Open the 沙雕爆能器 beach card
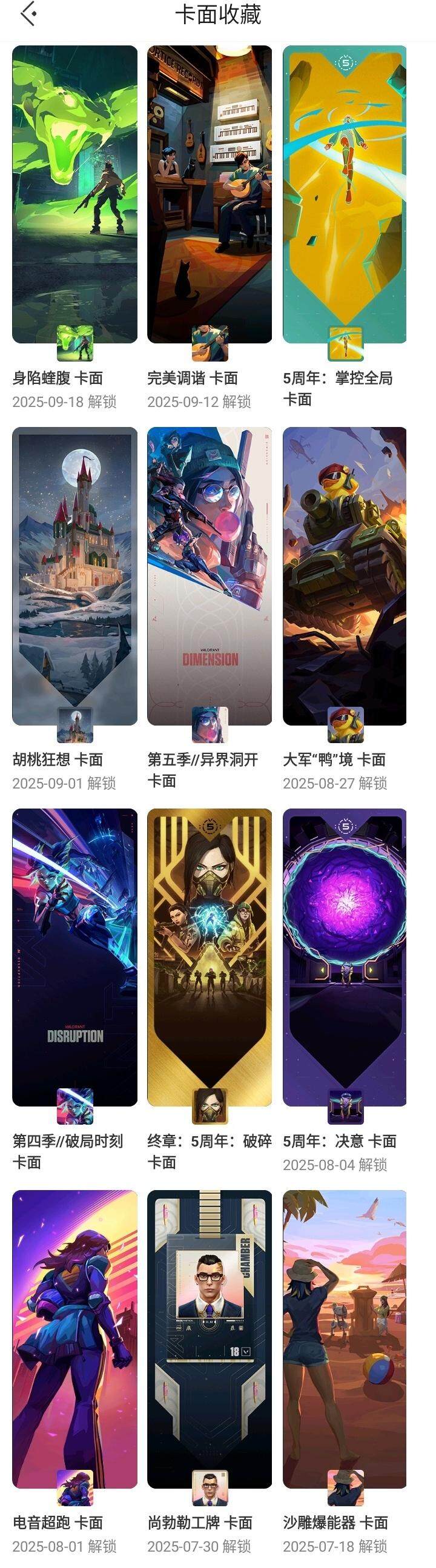 pyautogui.click(x=345, y=1338)
